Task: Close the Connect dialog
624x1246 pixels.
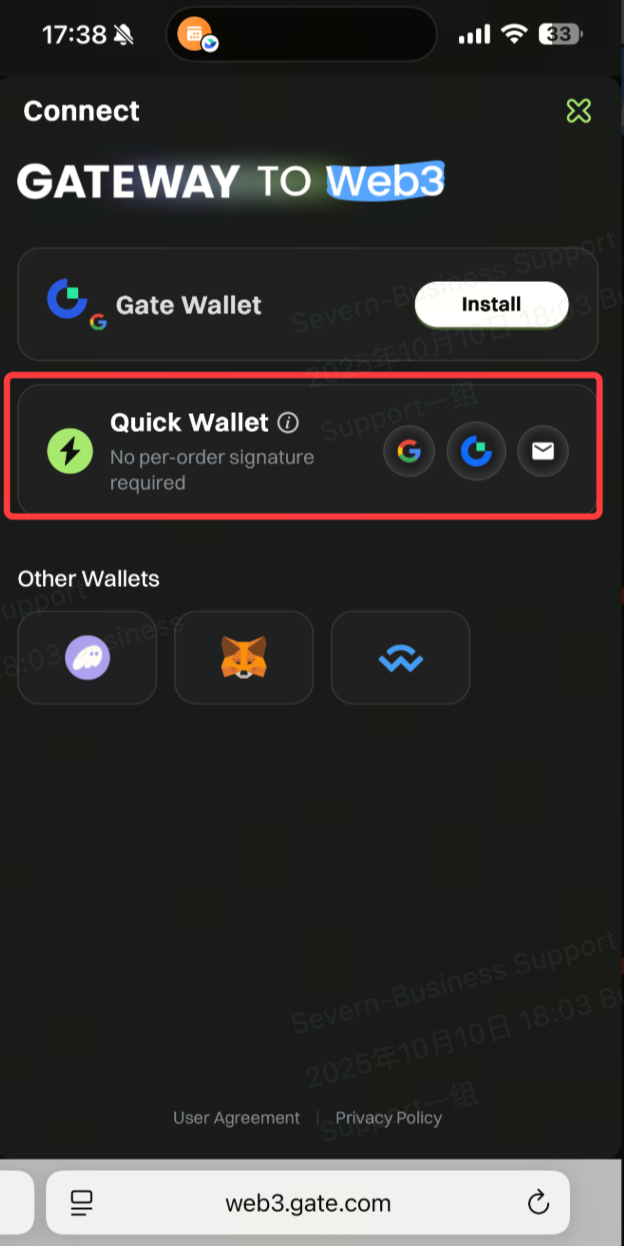Action: click(x=579, y=111)
